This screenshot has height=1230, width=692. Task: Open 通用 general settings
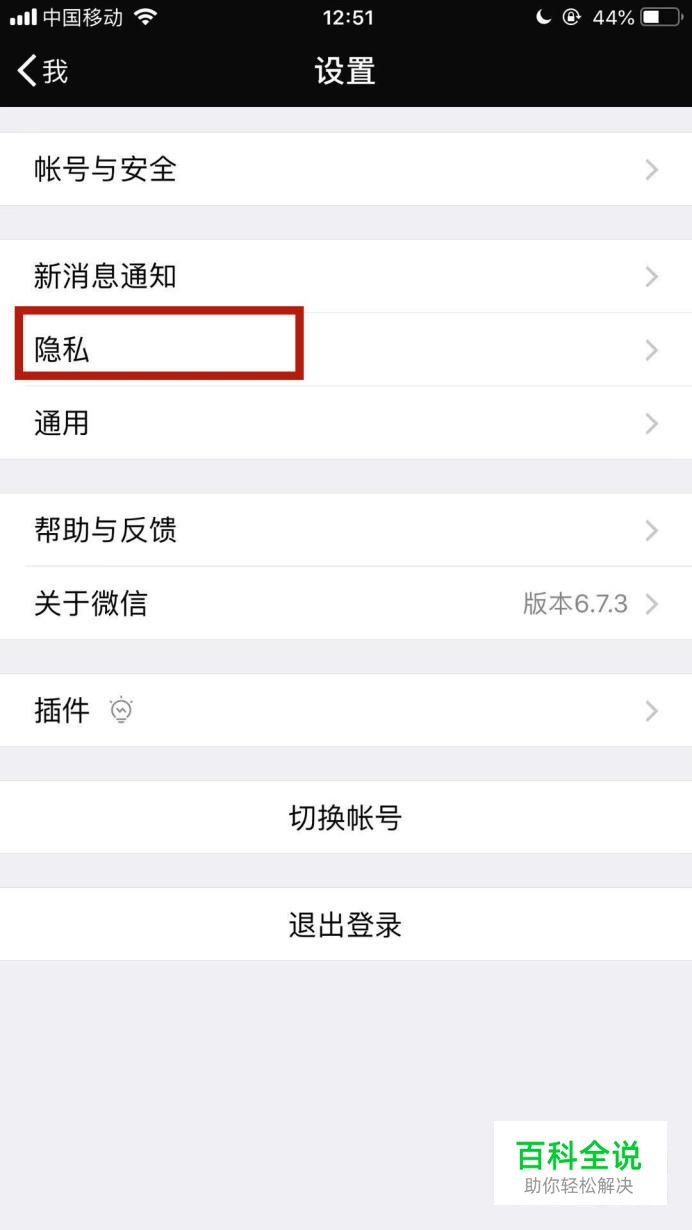[x=345, y=423]
